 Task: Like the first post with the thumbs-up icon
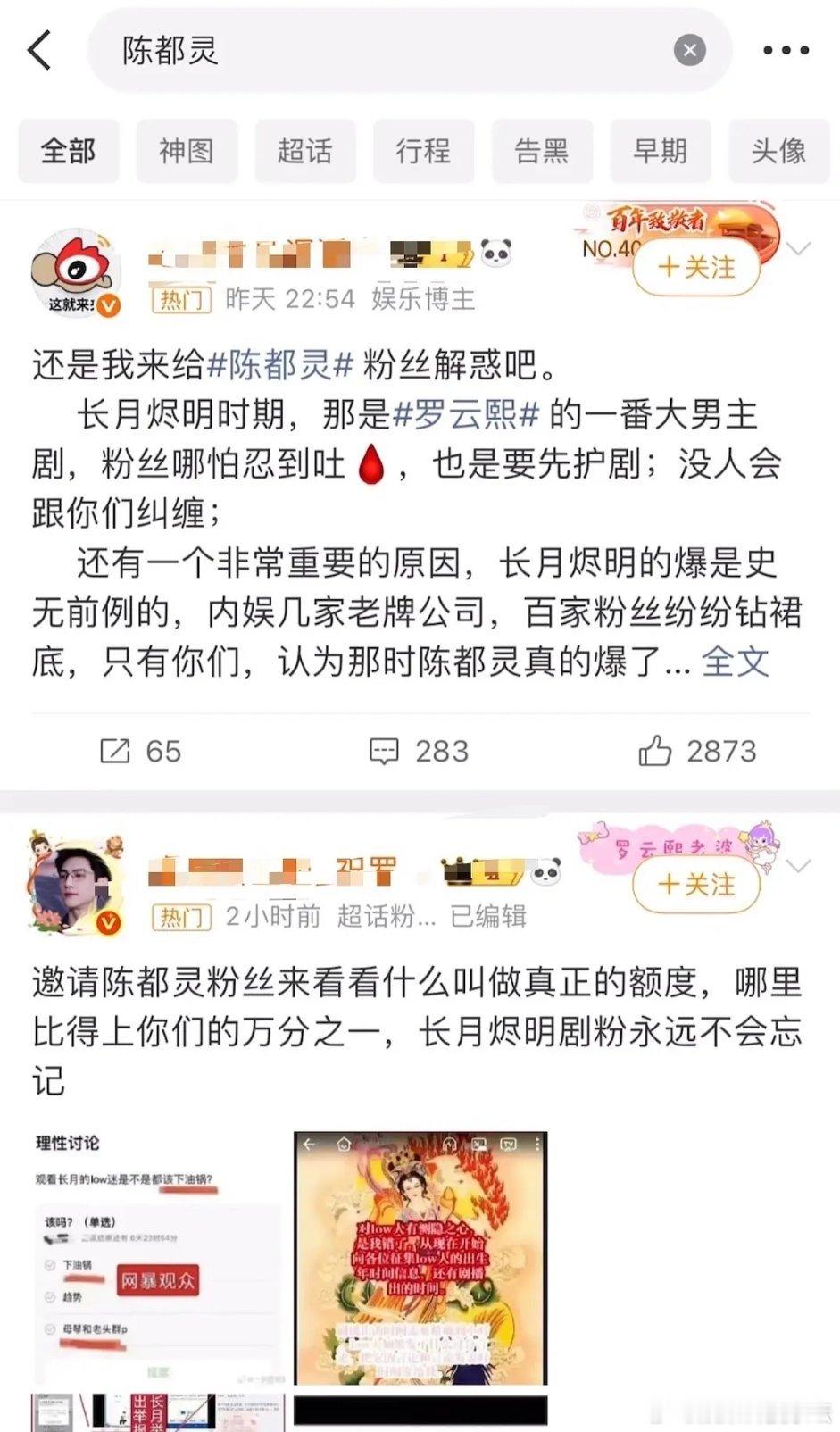[657, 751]
